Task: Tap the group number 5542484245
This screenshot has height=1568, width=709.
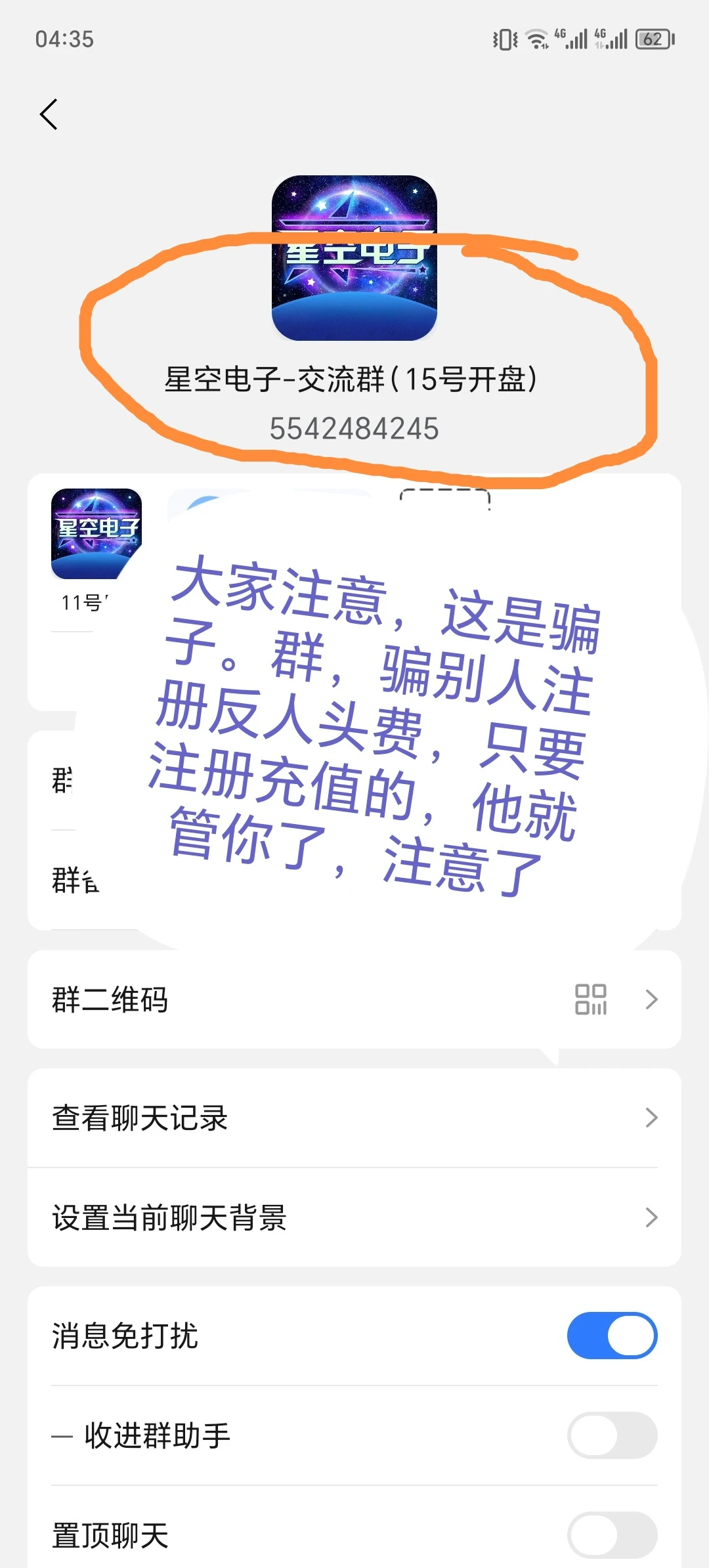Action: 354,429
